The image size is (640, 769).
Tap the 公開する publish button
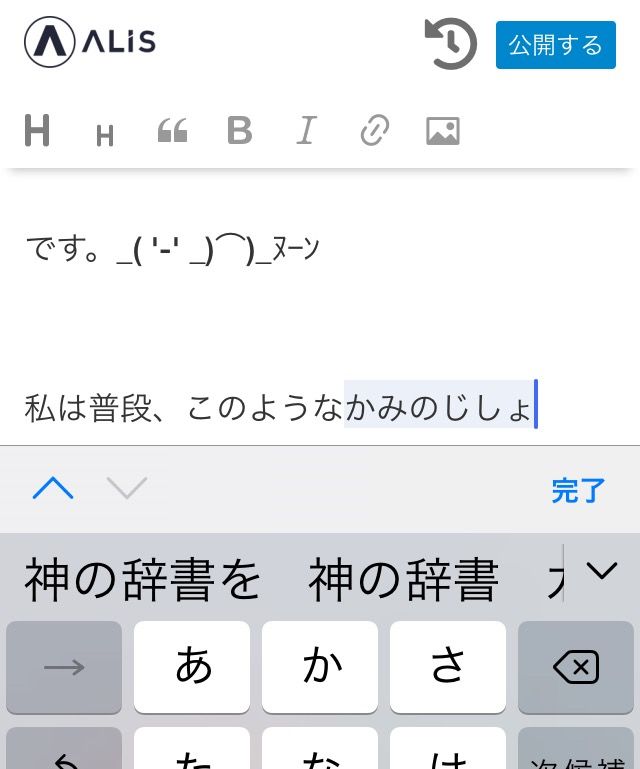[555, 45]
